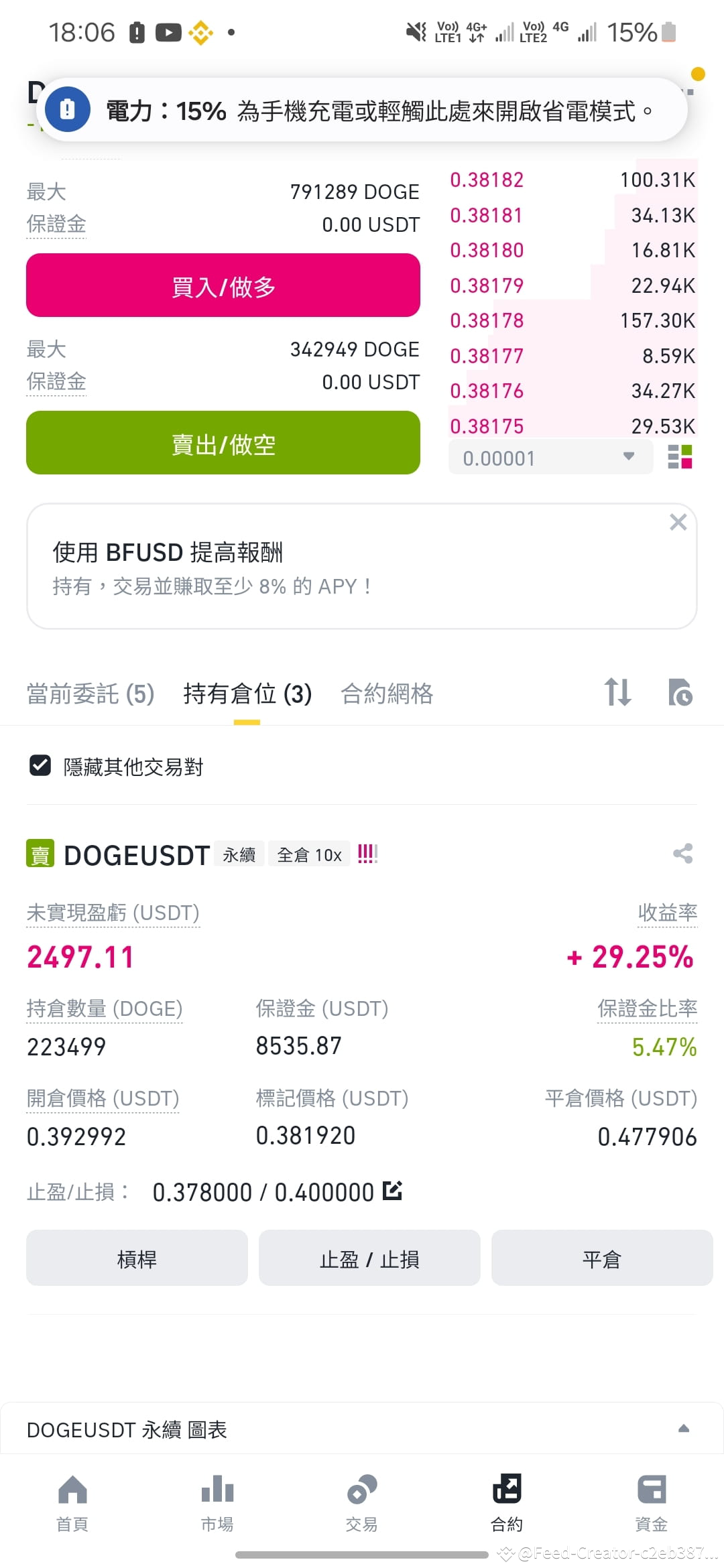
Task: Tap battery notification to enable power saving mode
Action: pos(362,111)
